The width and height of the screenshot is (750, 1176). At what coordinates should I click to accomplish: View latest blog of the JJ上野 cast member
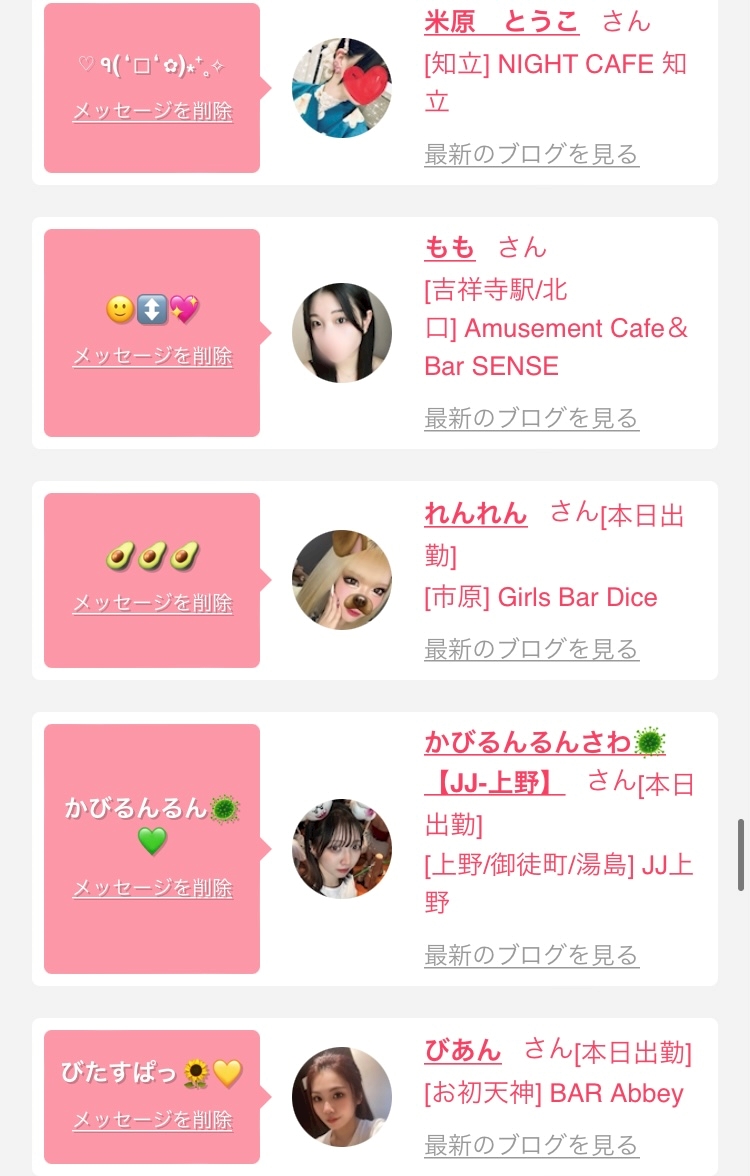pyautogui.click(x=531, y=955)
